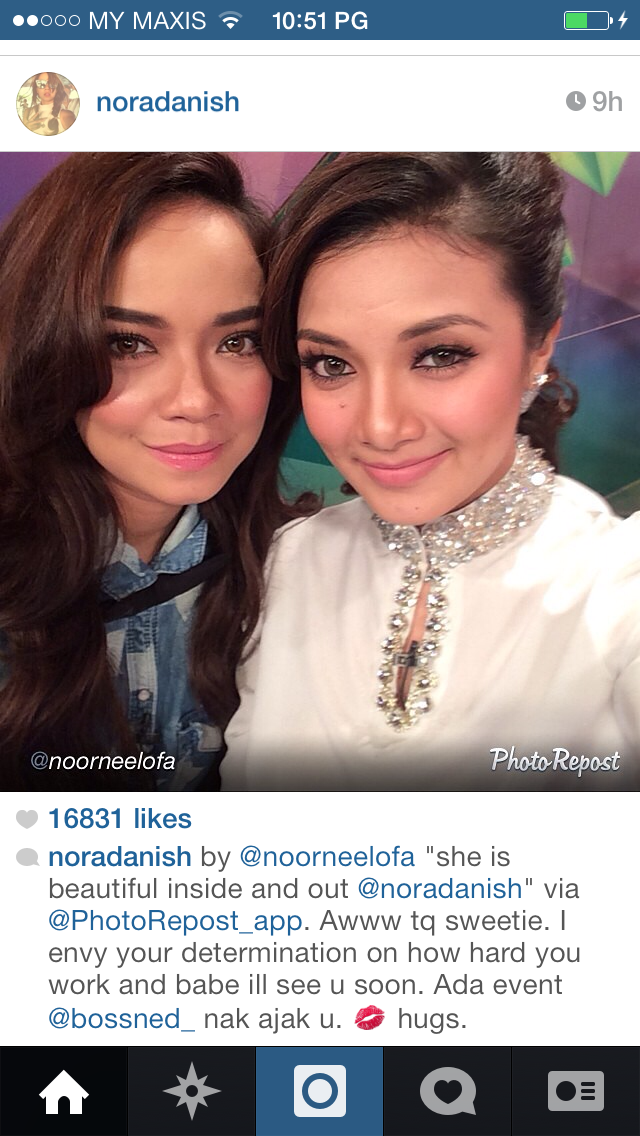Screen dimensions: 640x1136
Task: Open the noradanish username in the post header
Action: click(x=167, y=102)
